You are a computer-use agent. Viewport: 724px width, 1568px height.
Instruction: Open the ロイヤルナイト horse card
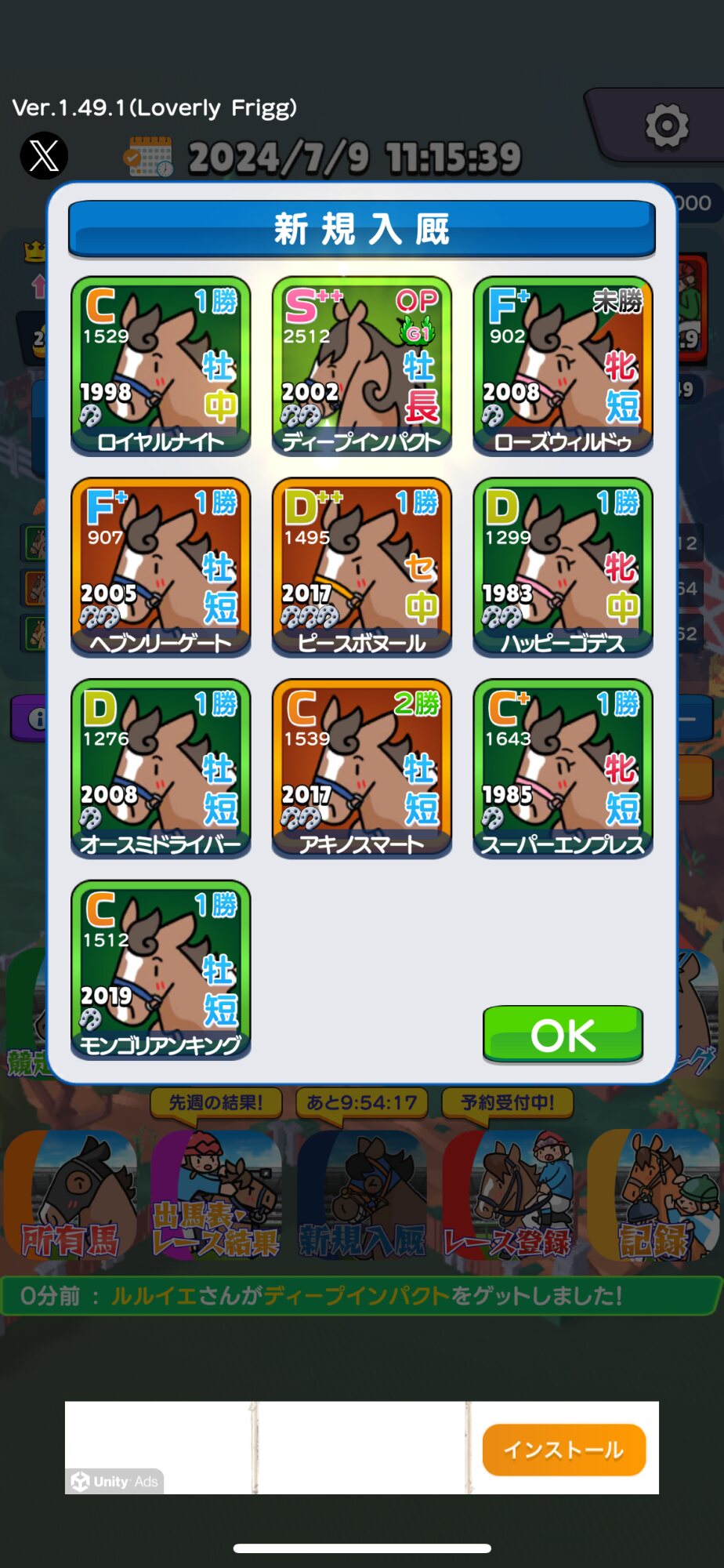(161, 365)
